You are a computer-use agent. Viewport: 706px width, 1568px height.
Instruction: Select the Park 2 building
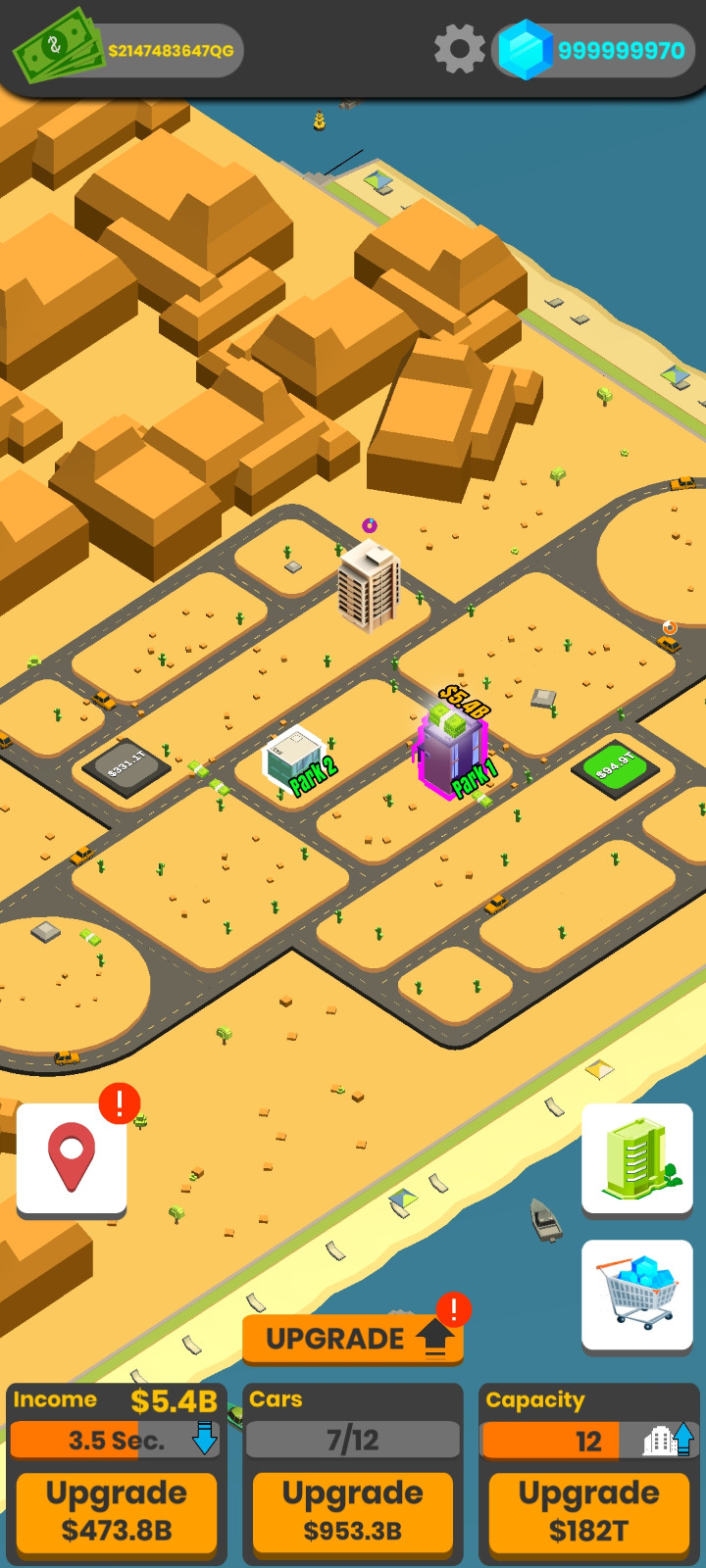pyautogui.click(x=292, y=758)
